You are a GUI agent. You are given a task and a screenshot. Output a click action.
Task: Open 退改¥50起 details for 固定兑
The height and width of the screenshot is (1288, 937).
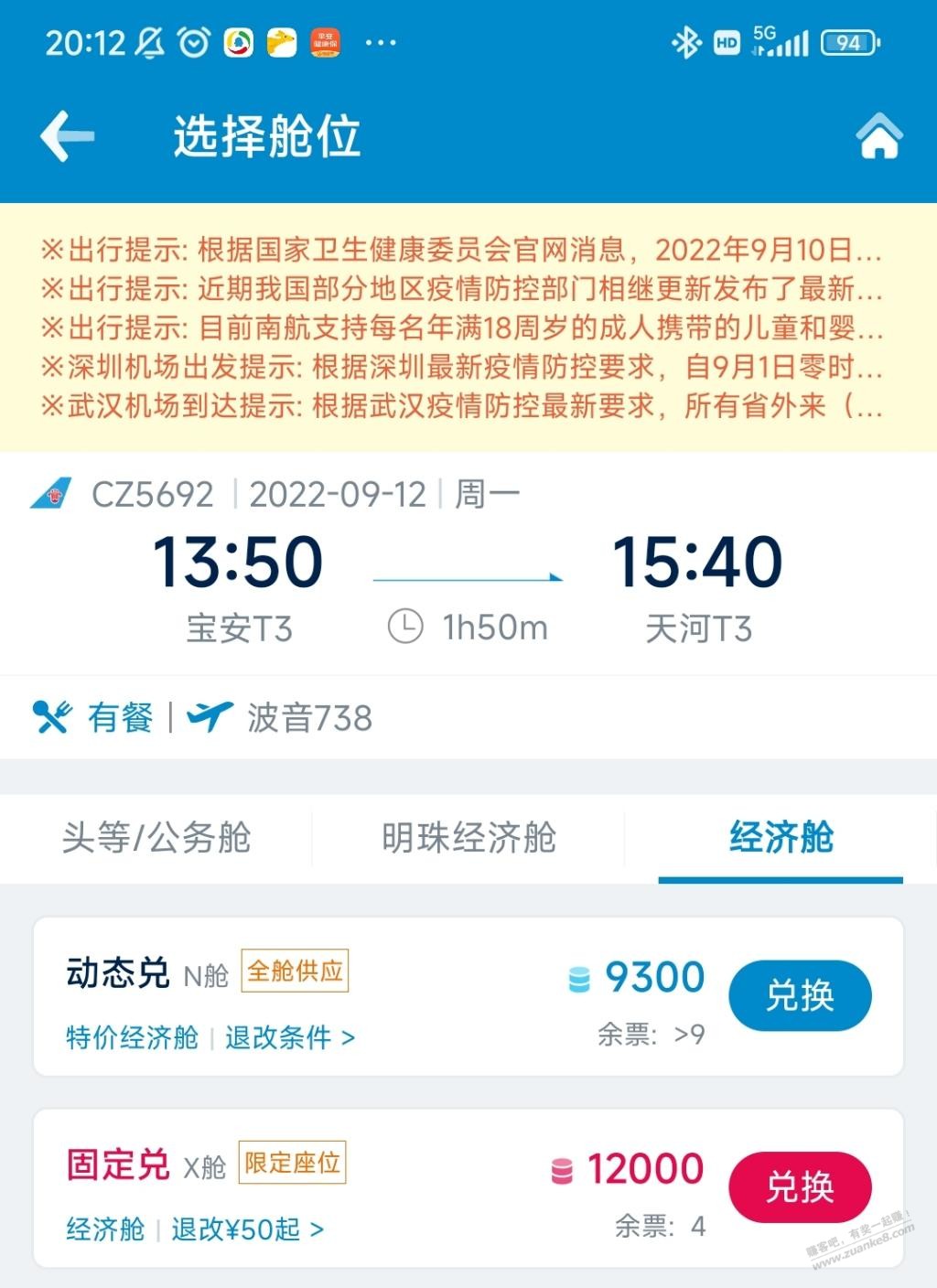pyautogui.click(x=247, y=1229)
